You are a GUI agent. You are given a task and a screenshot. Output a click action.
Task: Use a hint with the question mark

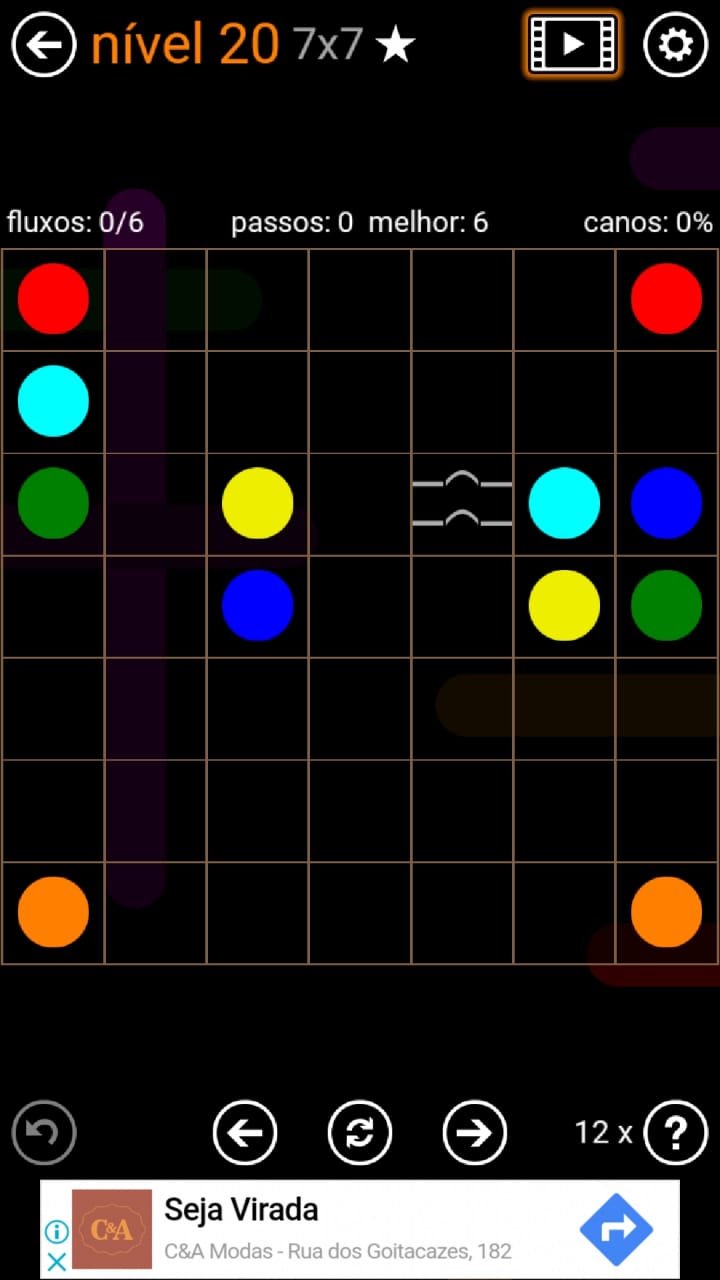point(676,1132)
